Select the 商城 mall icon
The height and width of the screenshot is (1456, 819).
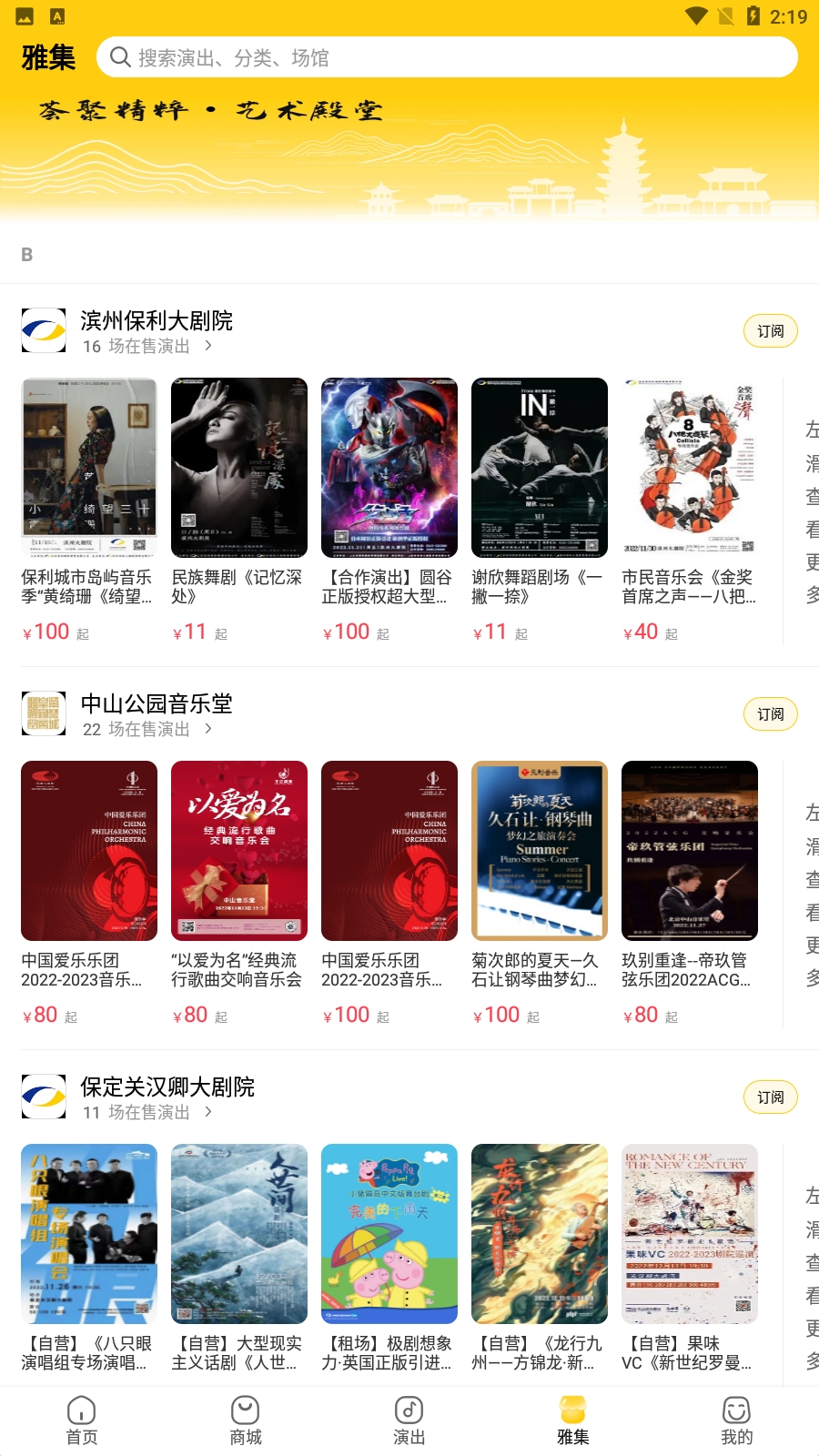[246, 1409]
